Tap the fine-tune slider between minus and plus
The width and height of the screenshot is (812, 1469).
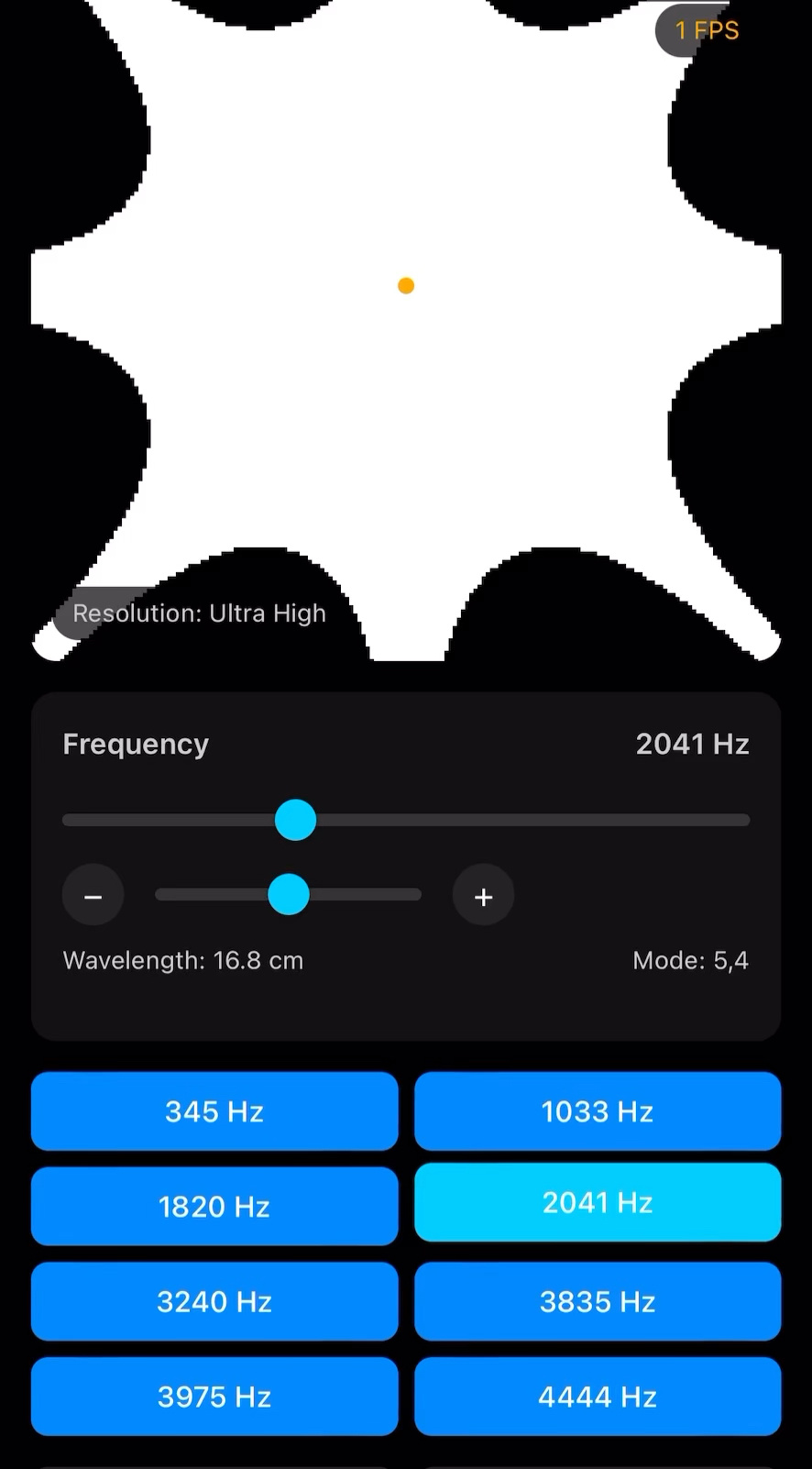pos(289,894)
